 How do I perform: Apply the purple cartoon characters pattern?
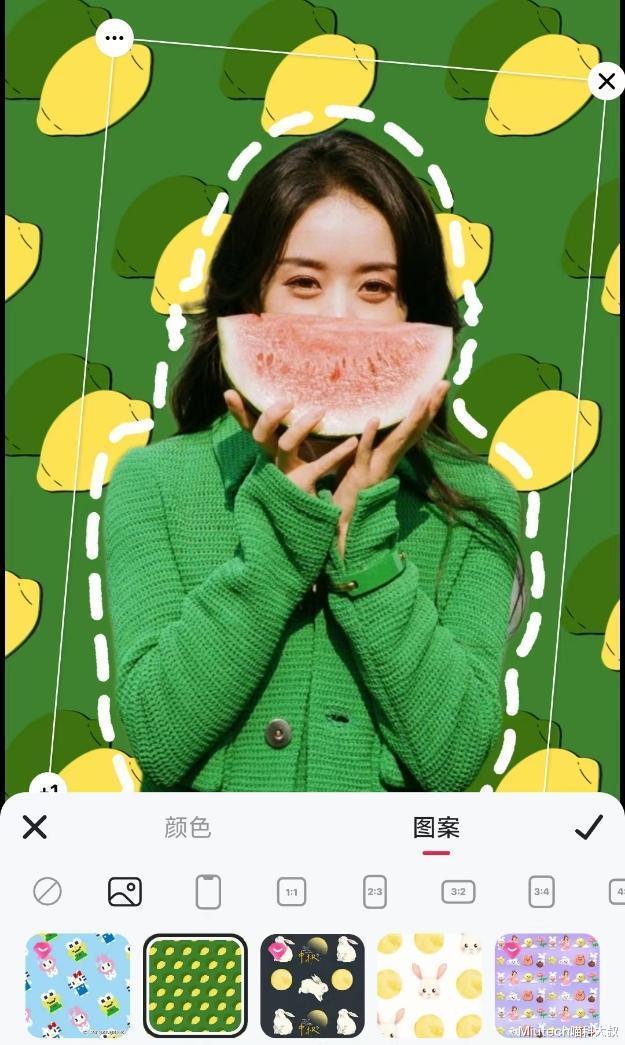pos(547,985)
